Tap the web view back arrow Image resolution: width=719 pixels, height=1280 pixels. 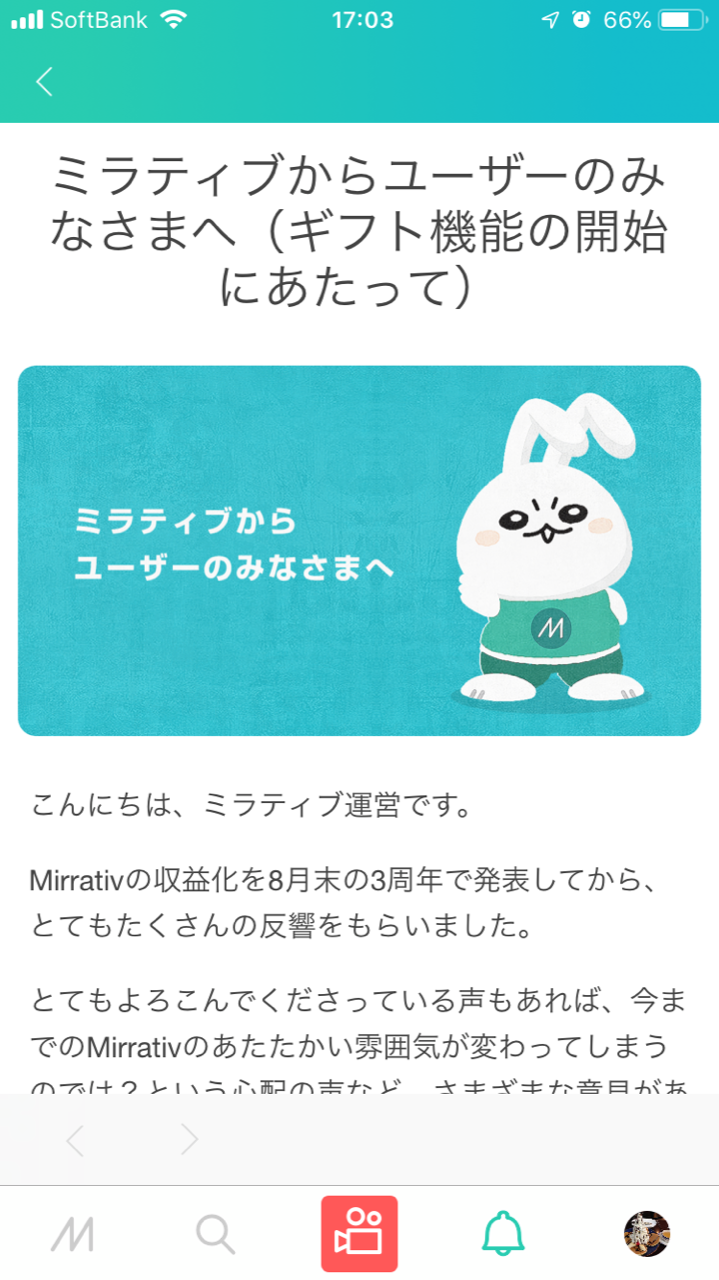point(75,1140)
